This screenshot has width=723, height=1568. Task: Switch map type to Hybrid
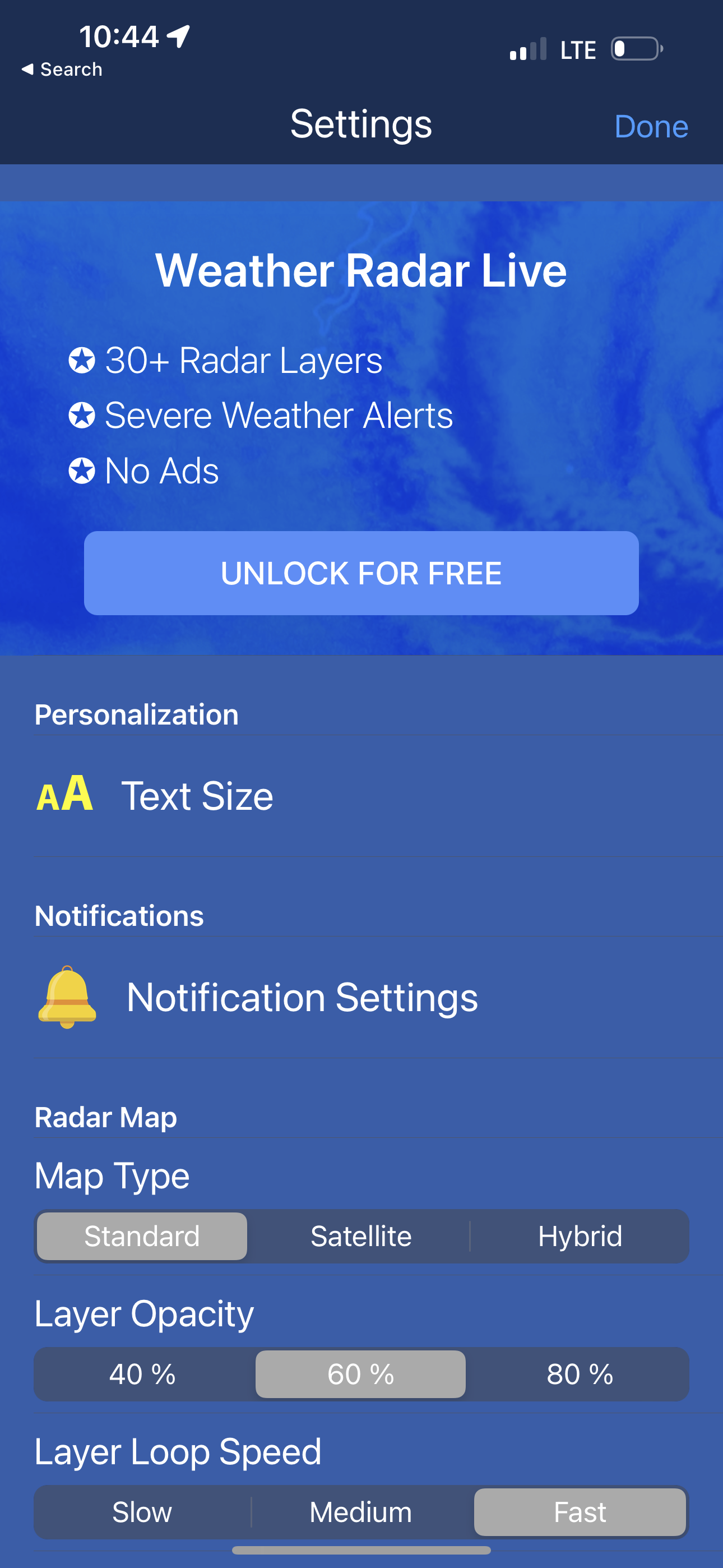pos(580,1235)
